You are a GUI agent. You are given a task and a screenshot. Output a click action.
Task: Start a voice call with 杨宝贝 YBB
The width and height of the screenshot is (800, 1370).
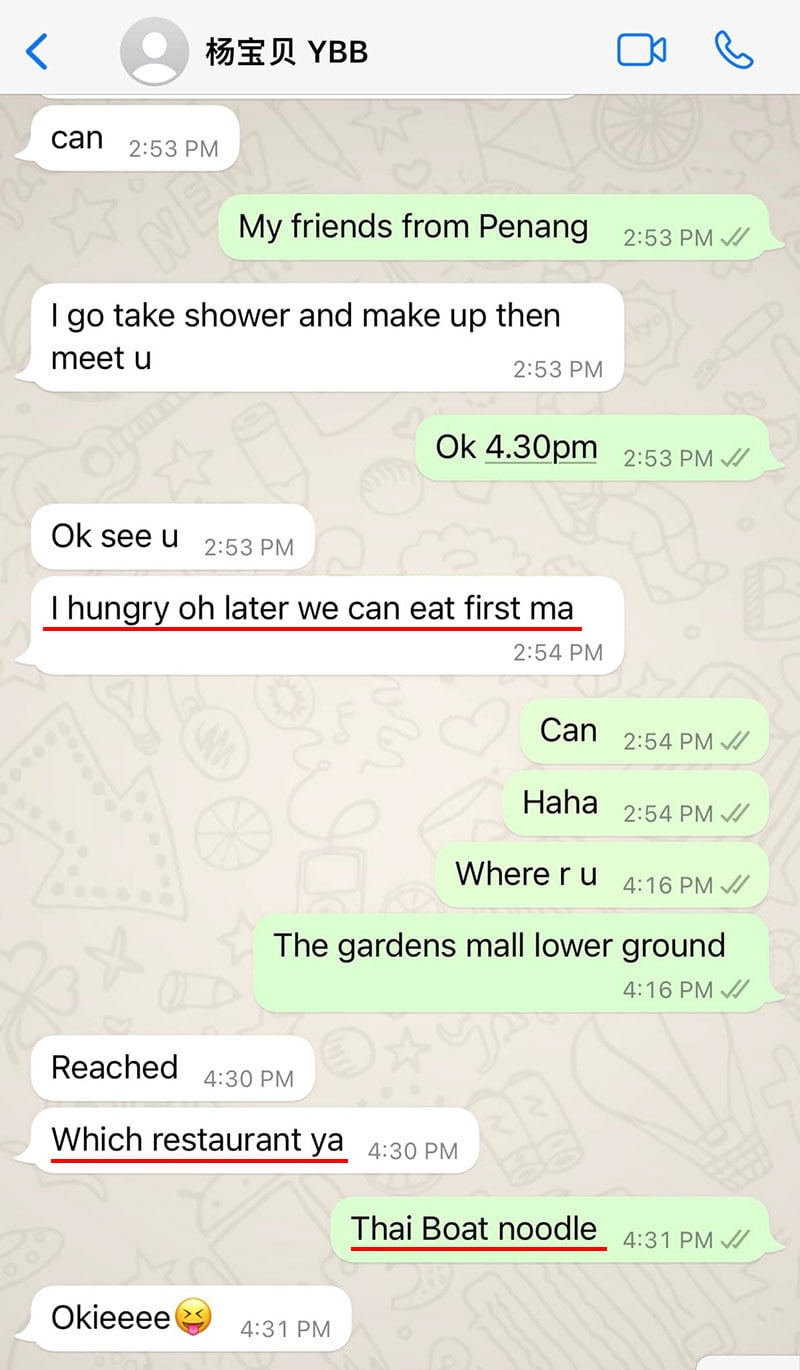733,50
